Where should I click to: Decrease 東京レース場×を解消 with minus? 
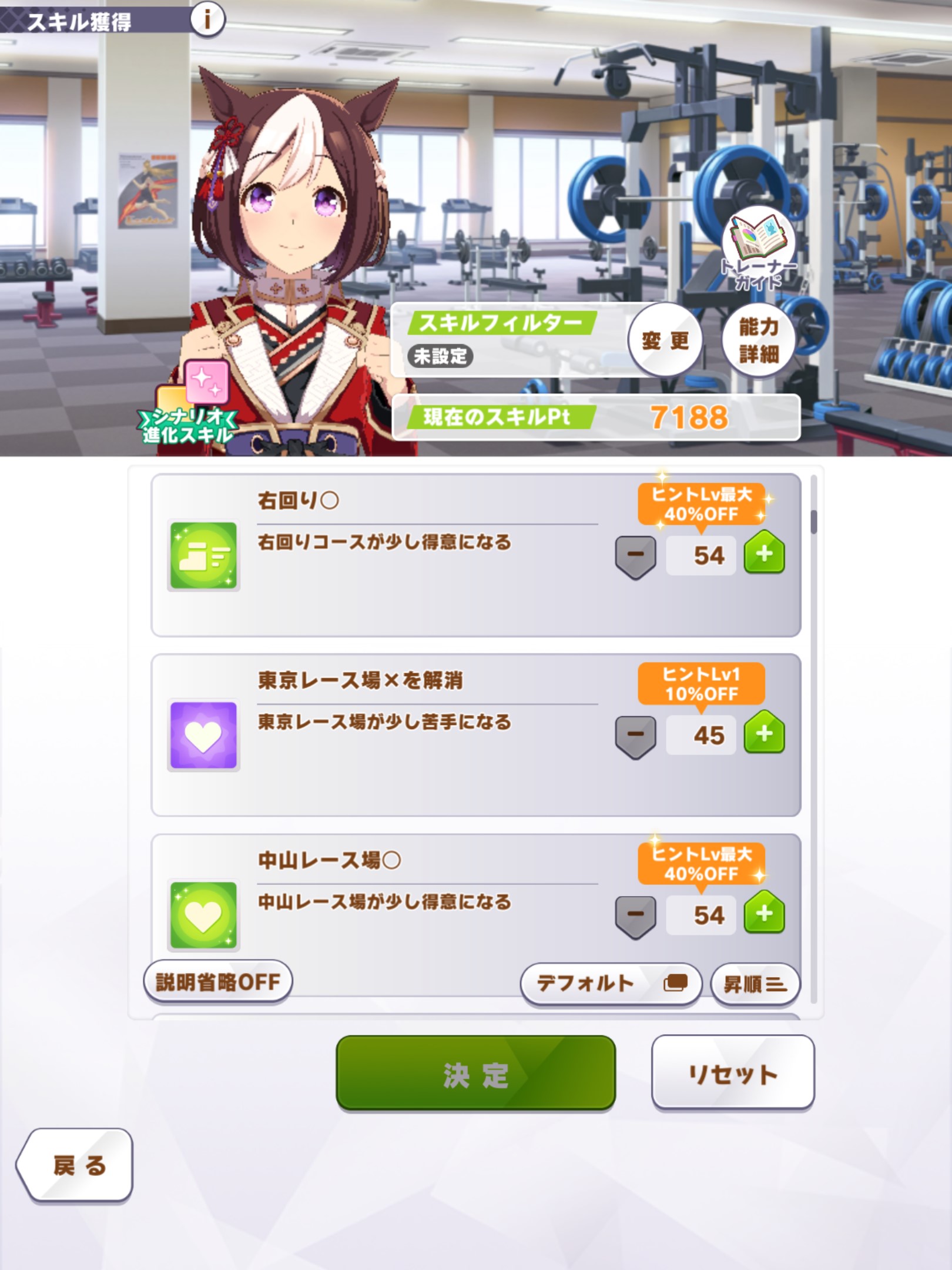pyautogui.click(x=635, y=736)
